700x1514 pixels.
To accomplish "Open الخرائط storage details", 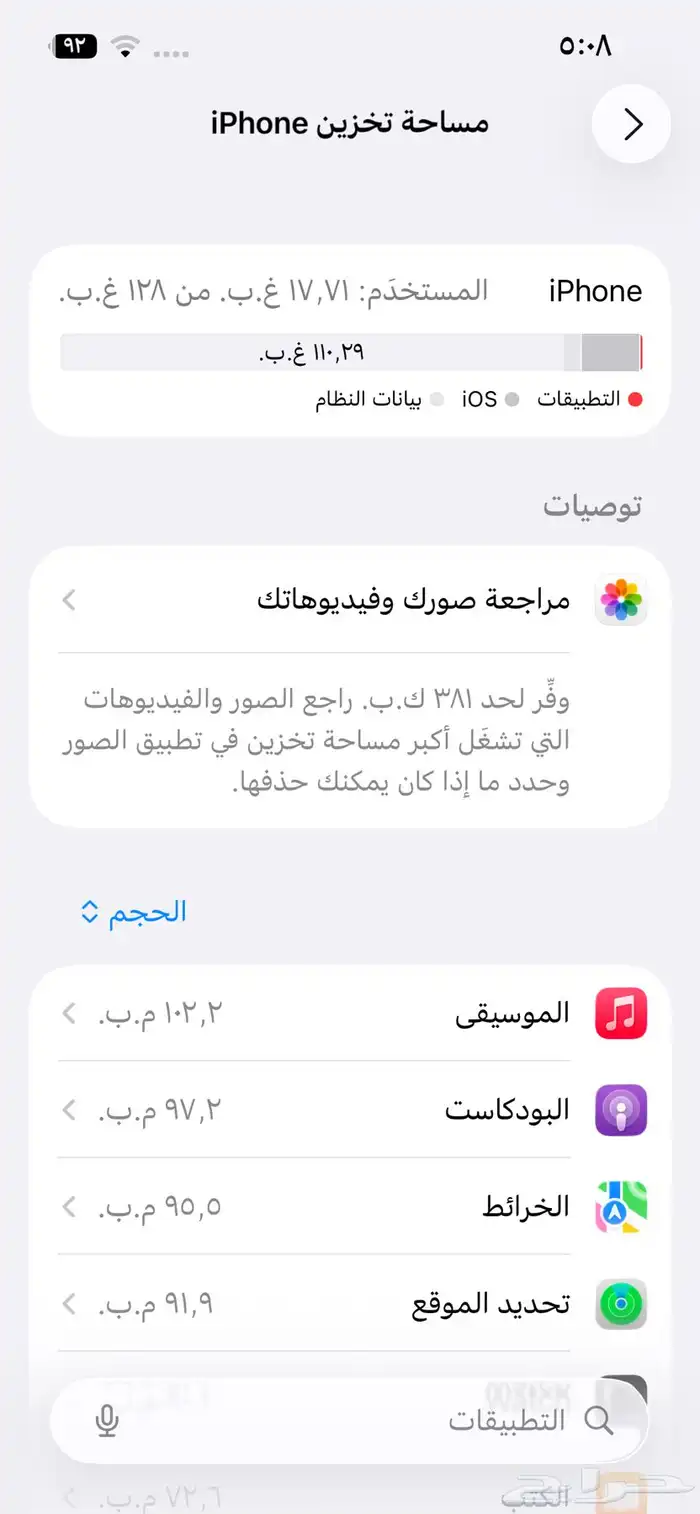I will click(x=350, y=1207).
